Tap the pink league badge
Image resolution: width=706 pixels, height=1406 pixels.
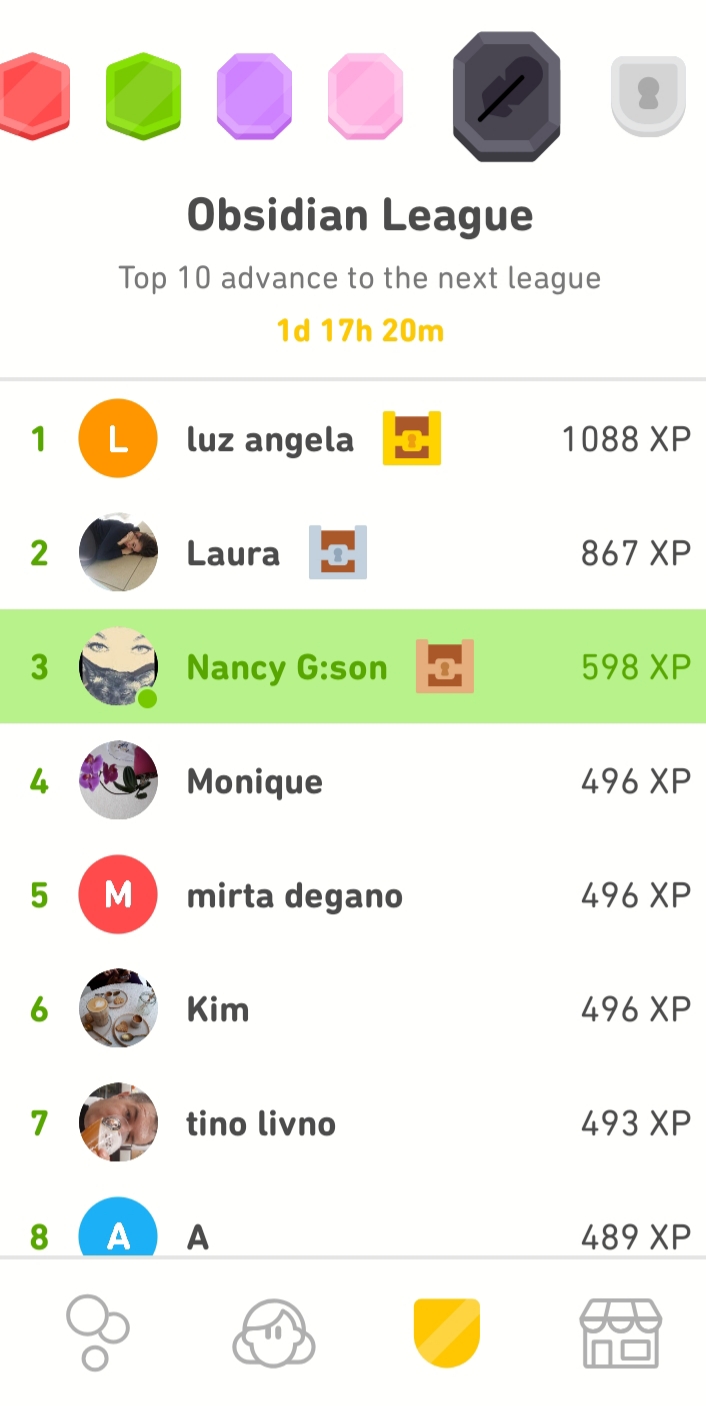point(365,96)
